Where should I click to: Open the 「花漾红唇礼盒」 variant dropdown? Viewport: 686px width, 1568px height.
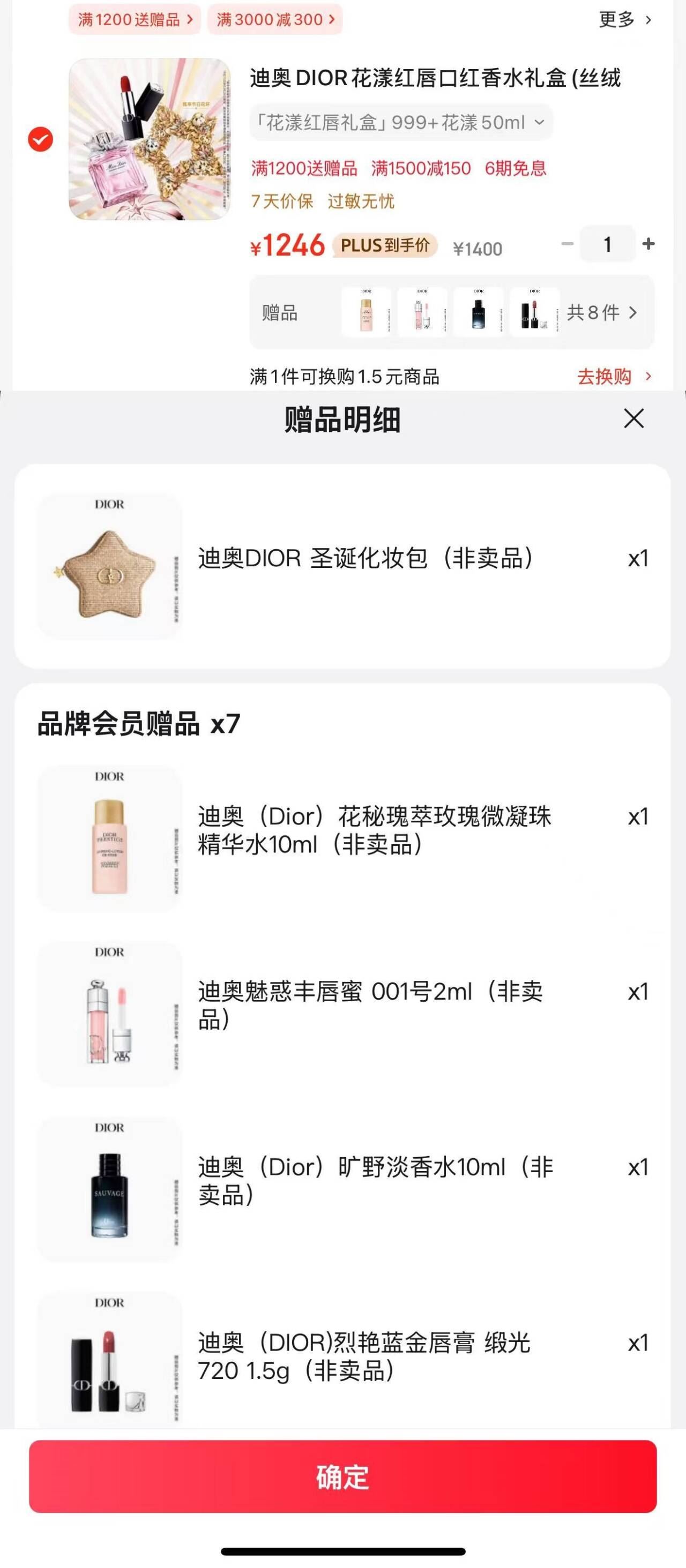tap(400, 123)
